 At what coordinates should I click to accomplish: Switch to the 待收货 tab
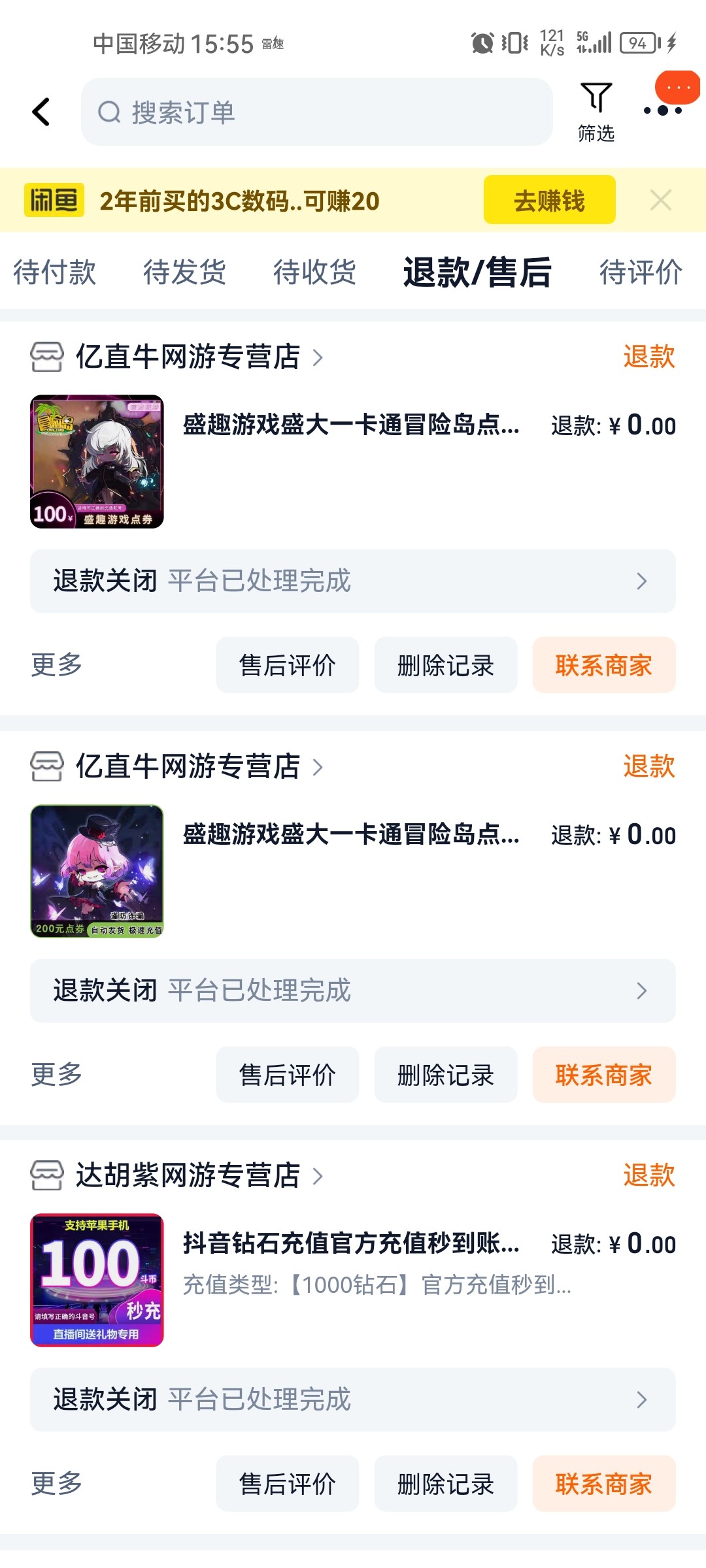[315, 272]
